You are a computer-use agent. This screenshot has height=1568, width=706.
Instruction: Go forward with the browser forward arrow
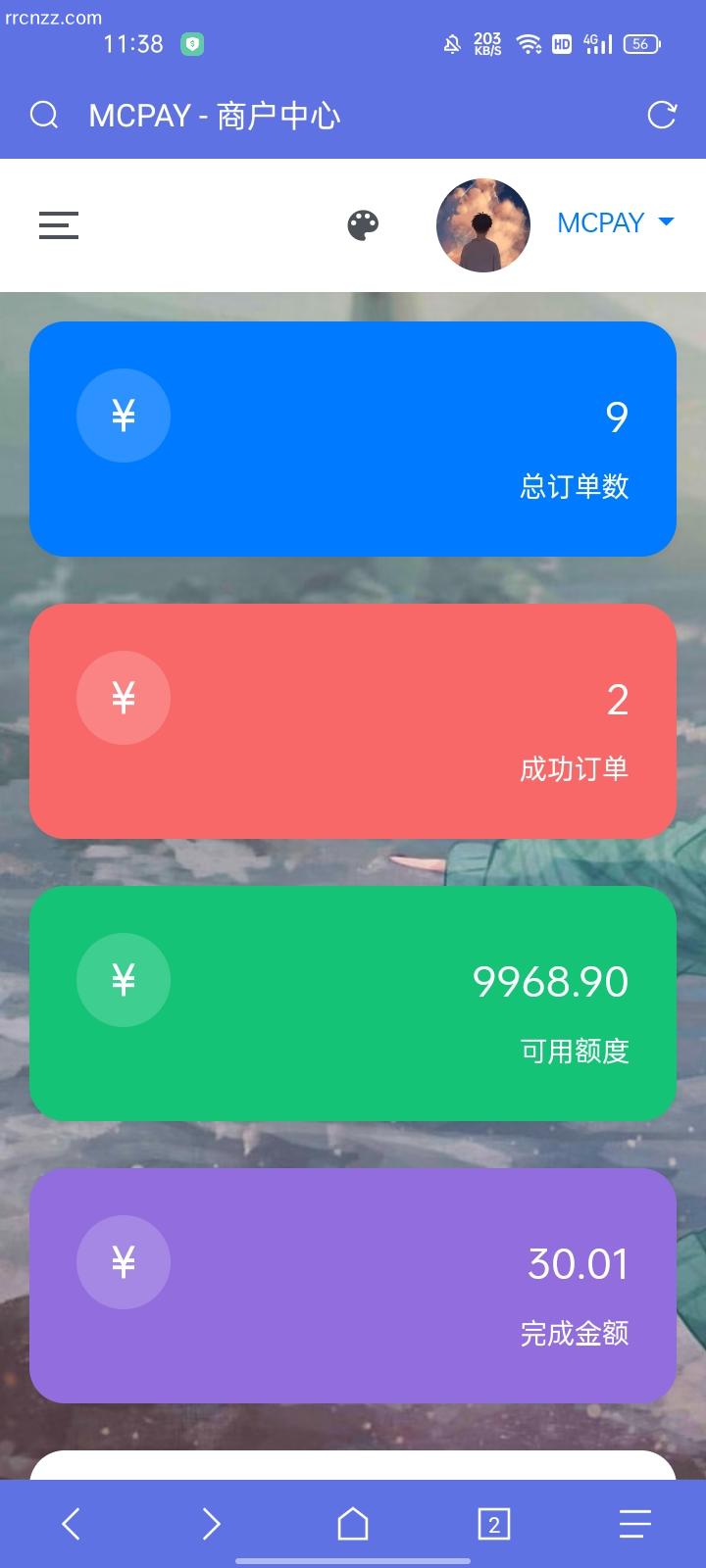click(x=211, y=1524)
